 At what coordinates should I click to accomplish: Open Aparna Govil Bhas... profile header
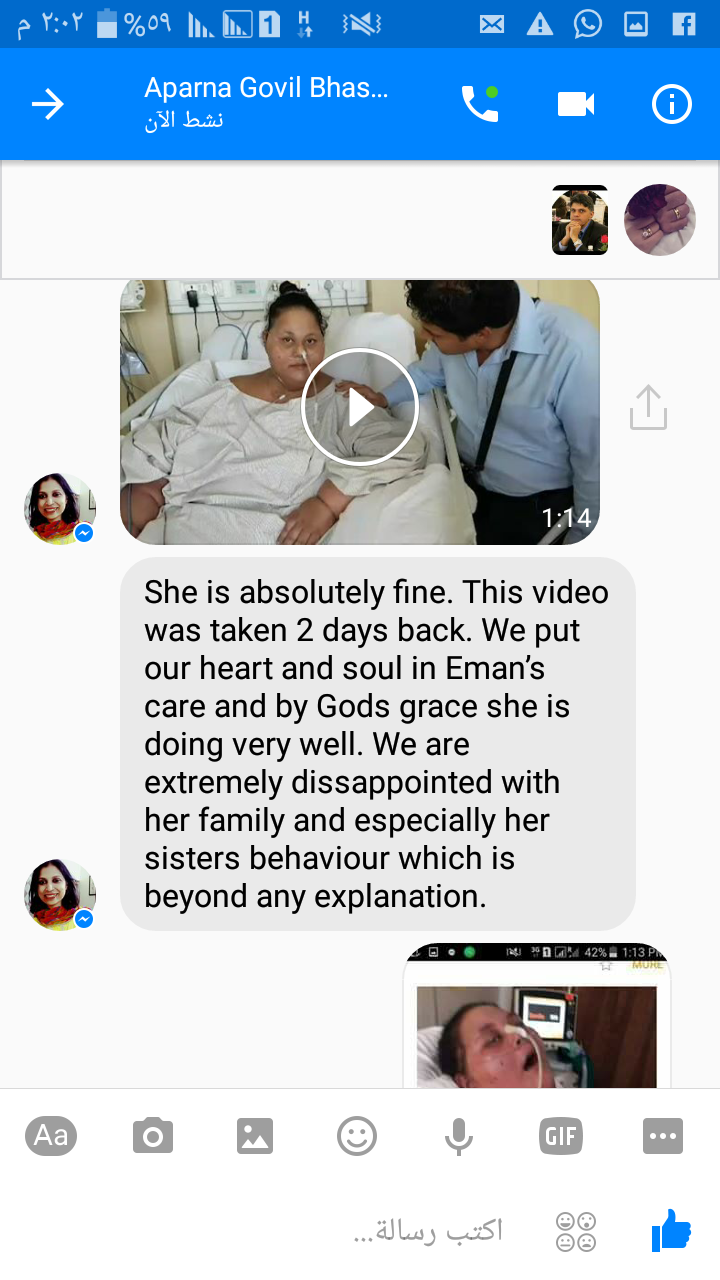(x=265, y=103)
